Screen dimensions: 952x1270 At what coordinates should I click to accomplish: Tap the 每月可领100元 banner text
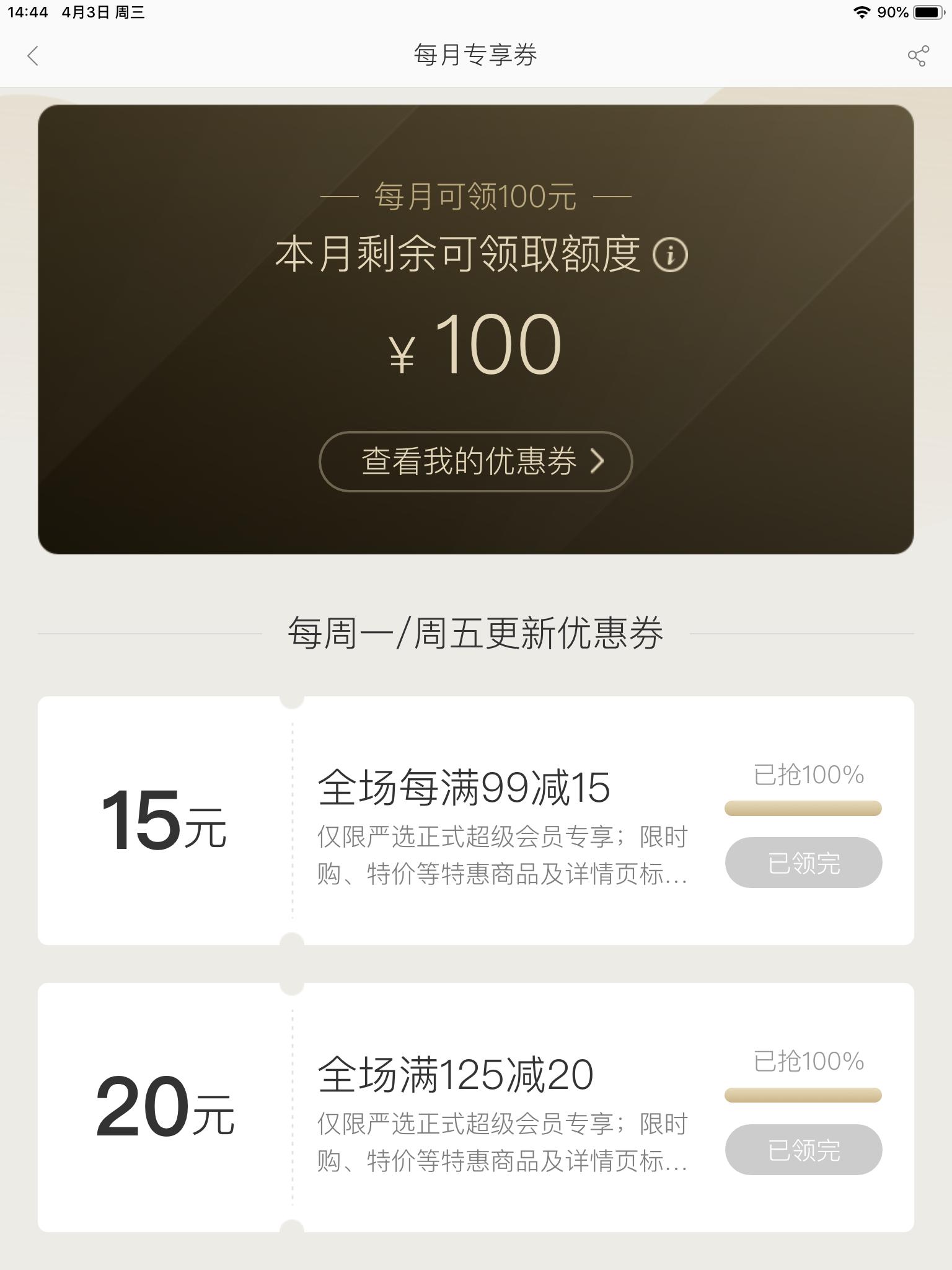[x=476, y=197]
